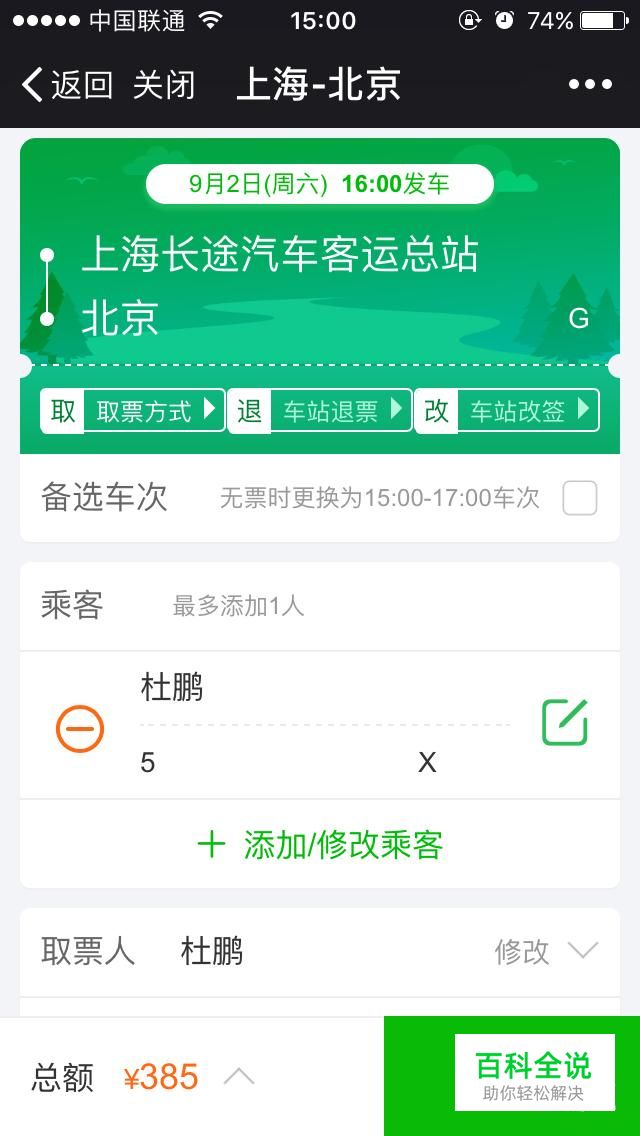Close the page with 关闭

point(165,85)
